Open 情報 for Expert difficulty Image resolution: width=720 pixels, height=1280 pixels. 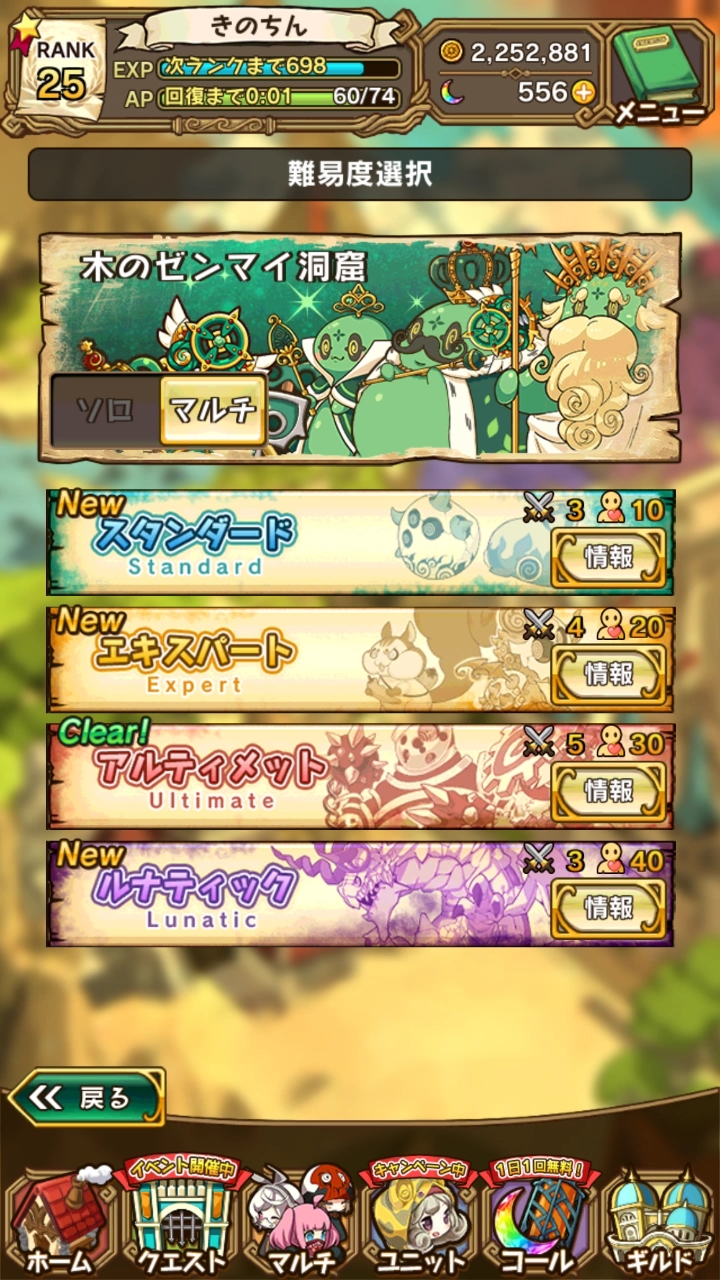click(x=609, y=674)
